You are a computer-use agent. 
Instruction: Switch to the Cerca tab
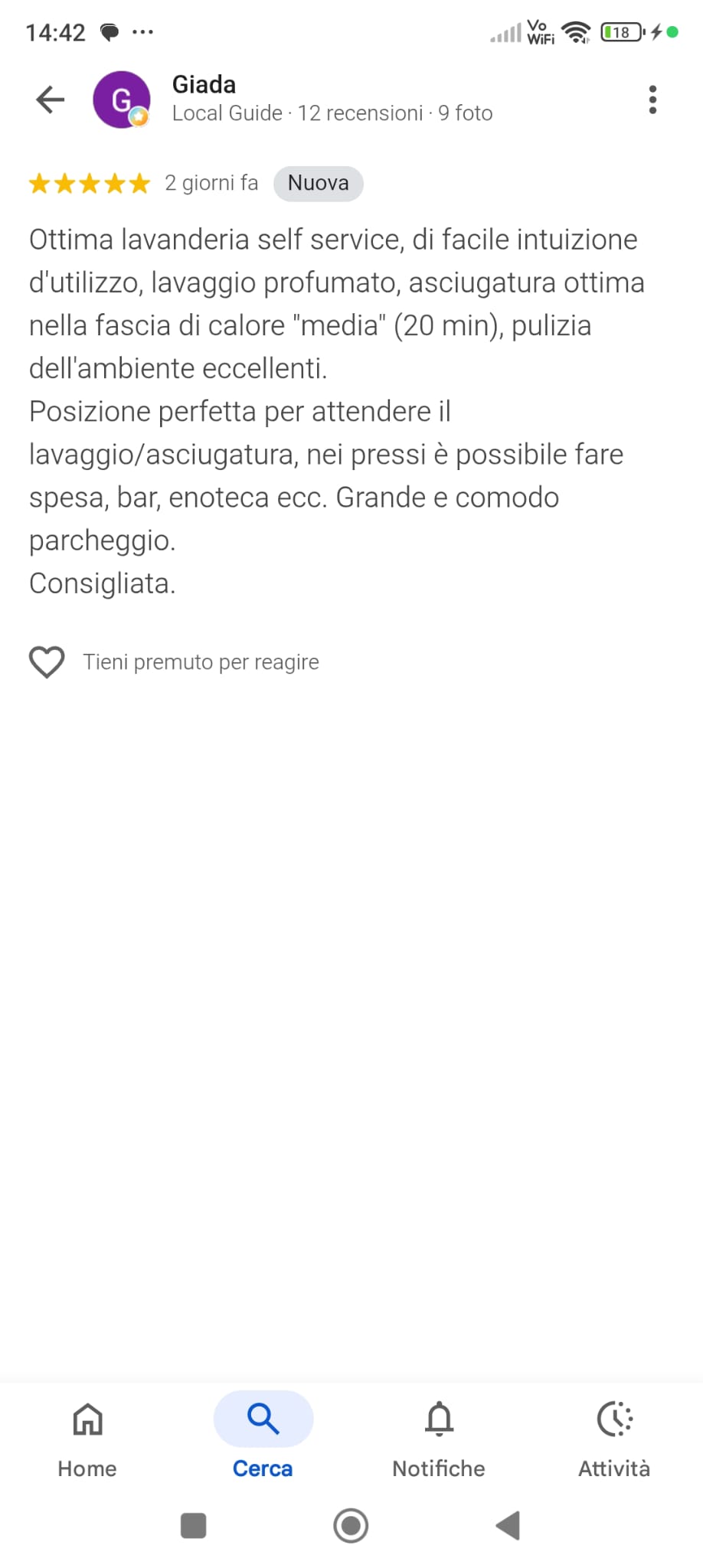(263, 1439)
